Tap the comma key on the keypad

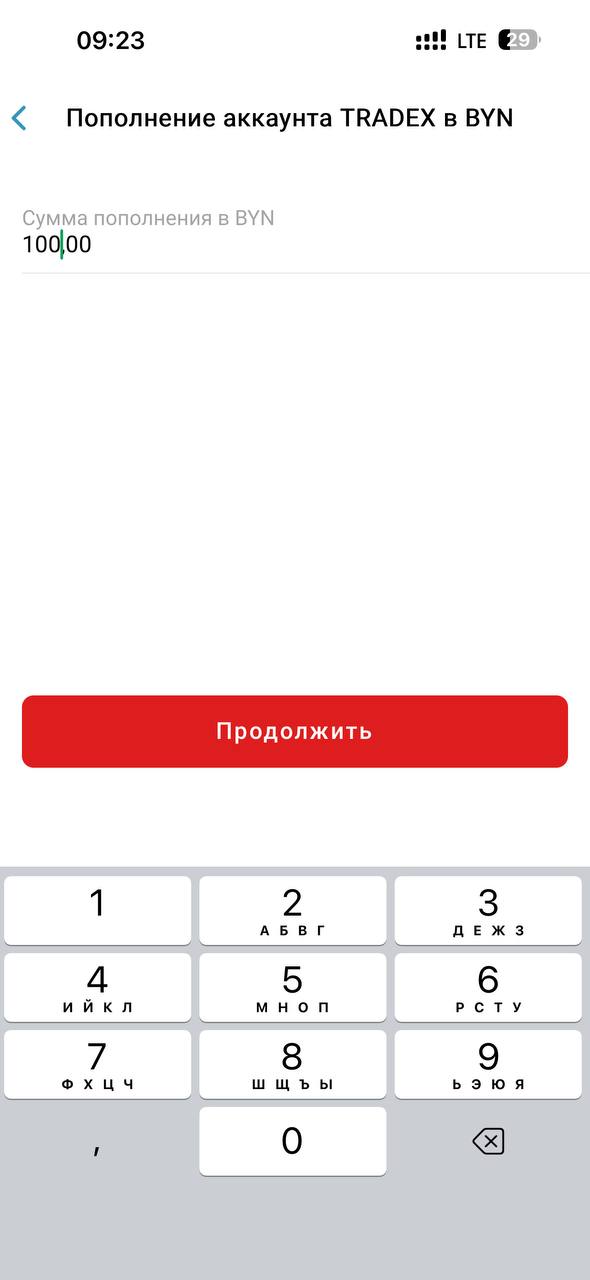point(97,1141)
